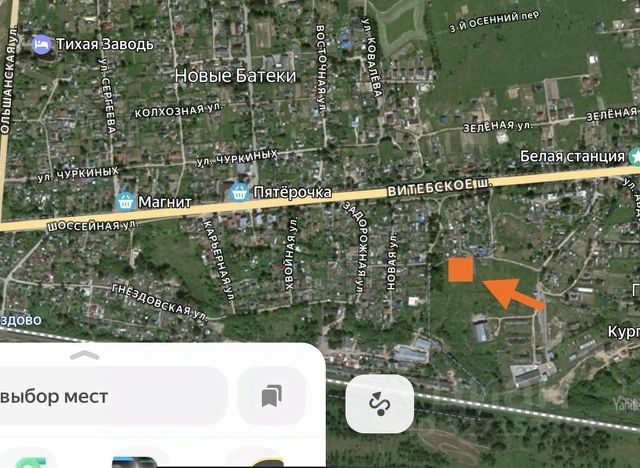Open the Пятёрочка store marker

[x=239, y=192]
